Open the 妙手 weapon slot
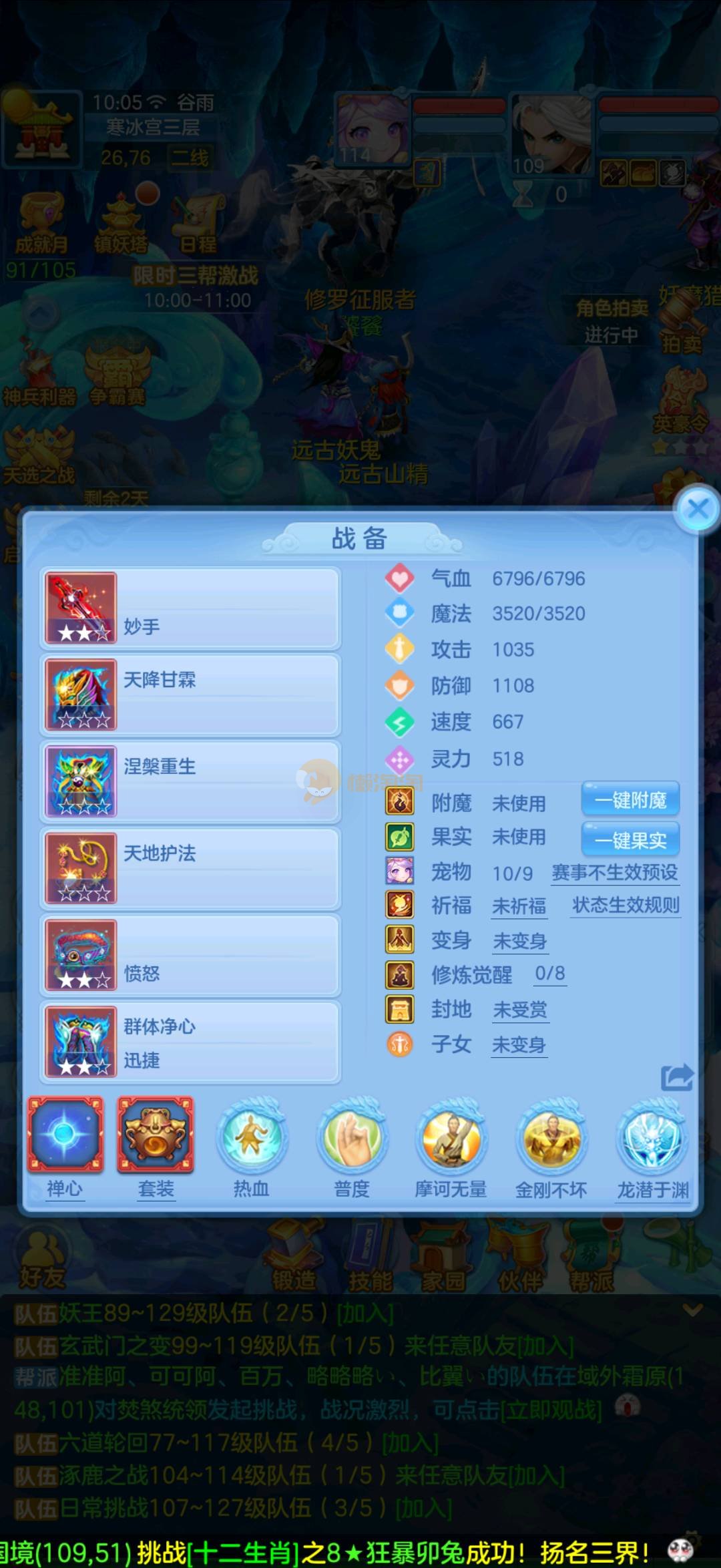The height and width of the screenshot is (1568, 721). 190,608
